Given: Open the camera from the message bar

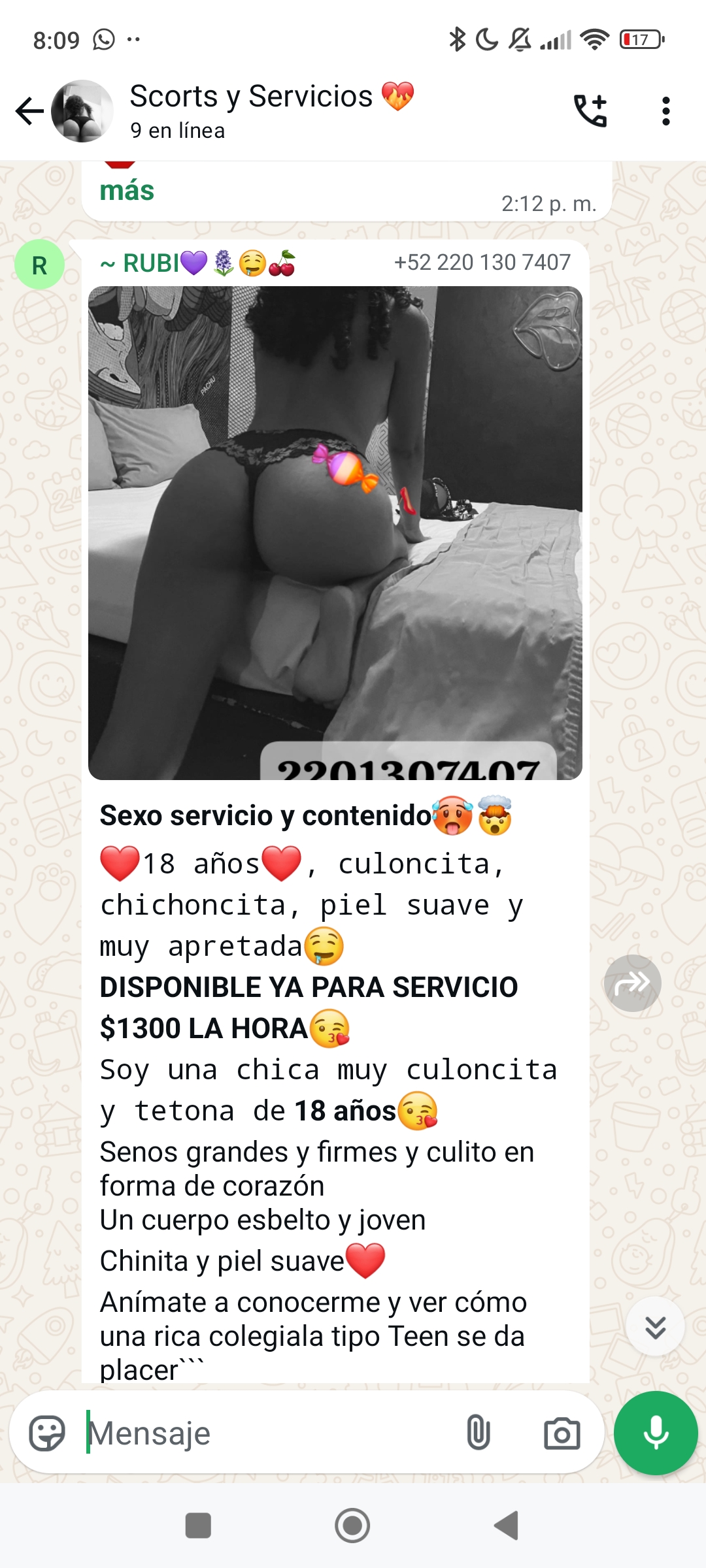Looking at the screenshot, I should 562,1433.
